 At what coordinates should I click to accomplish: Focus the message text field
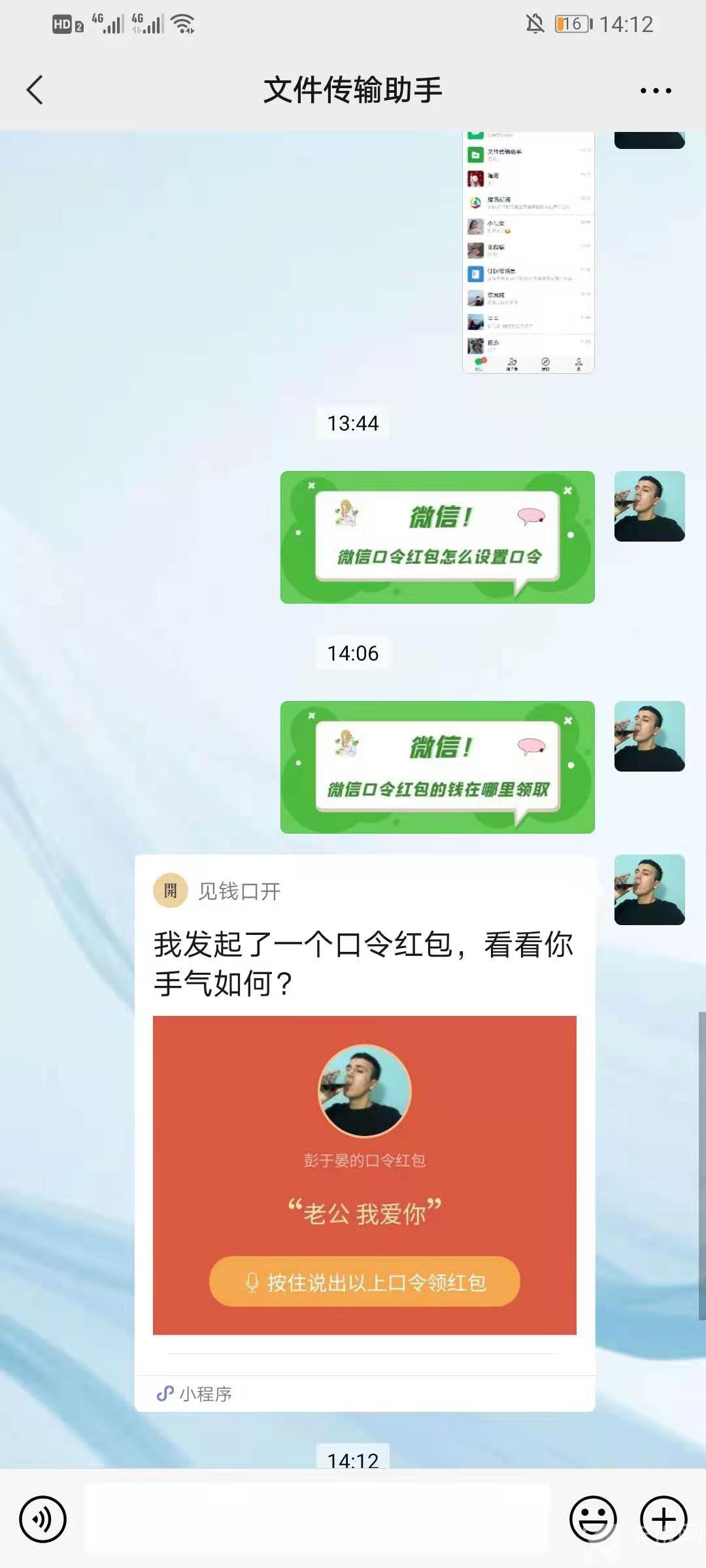(317, 1519)
